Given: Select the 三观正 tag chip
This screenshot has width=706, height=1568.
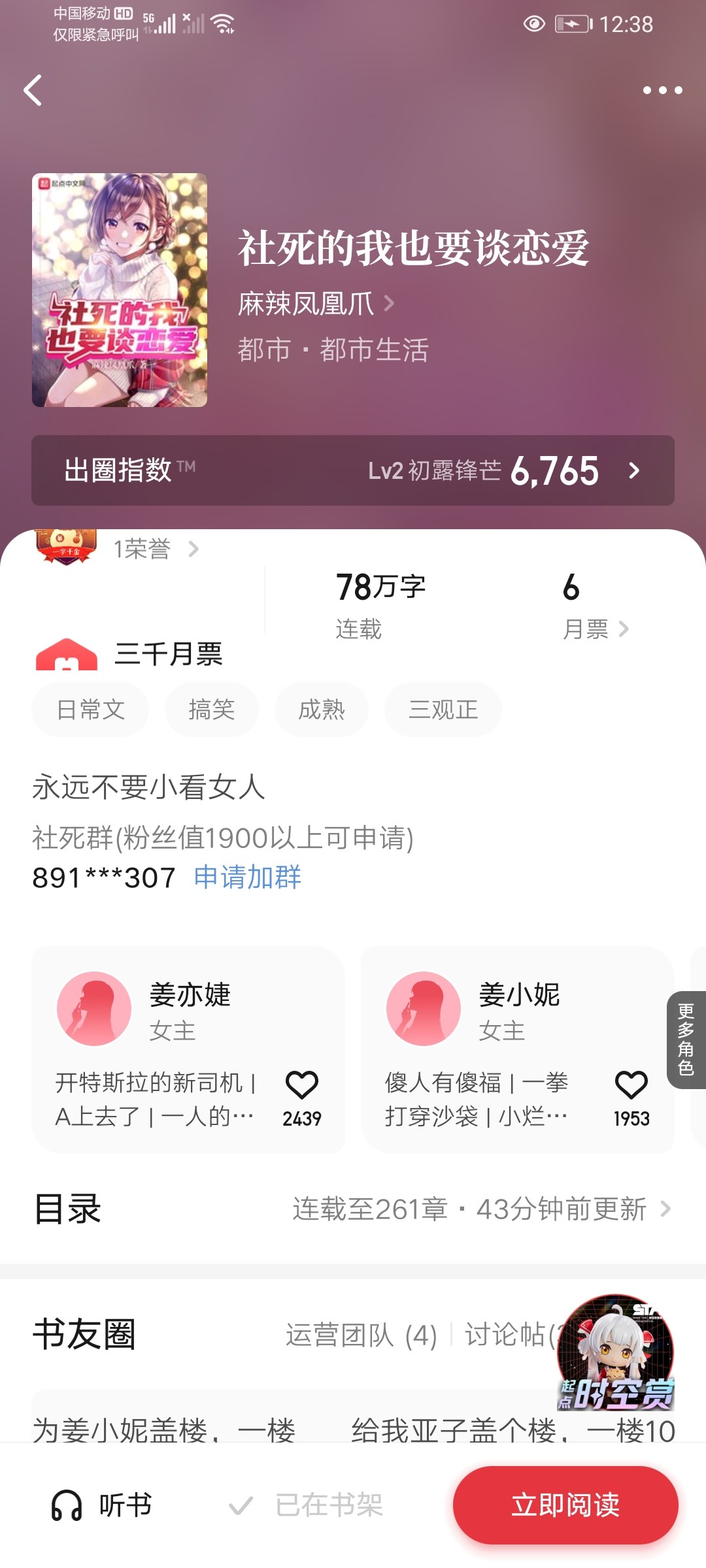Looking at the screenshot, I should [x=443, y=710].
